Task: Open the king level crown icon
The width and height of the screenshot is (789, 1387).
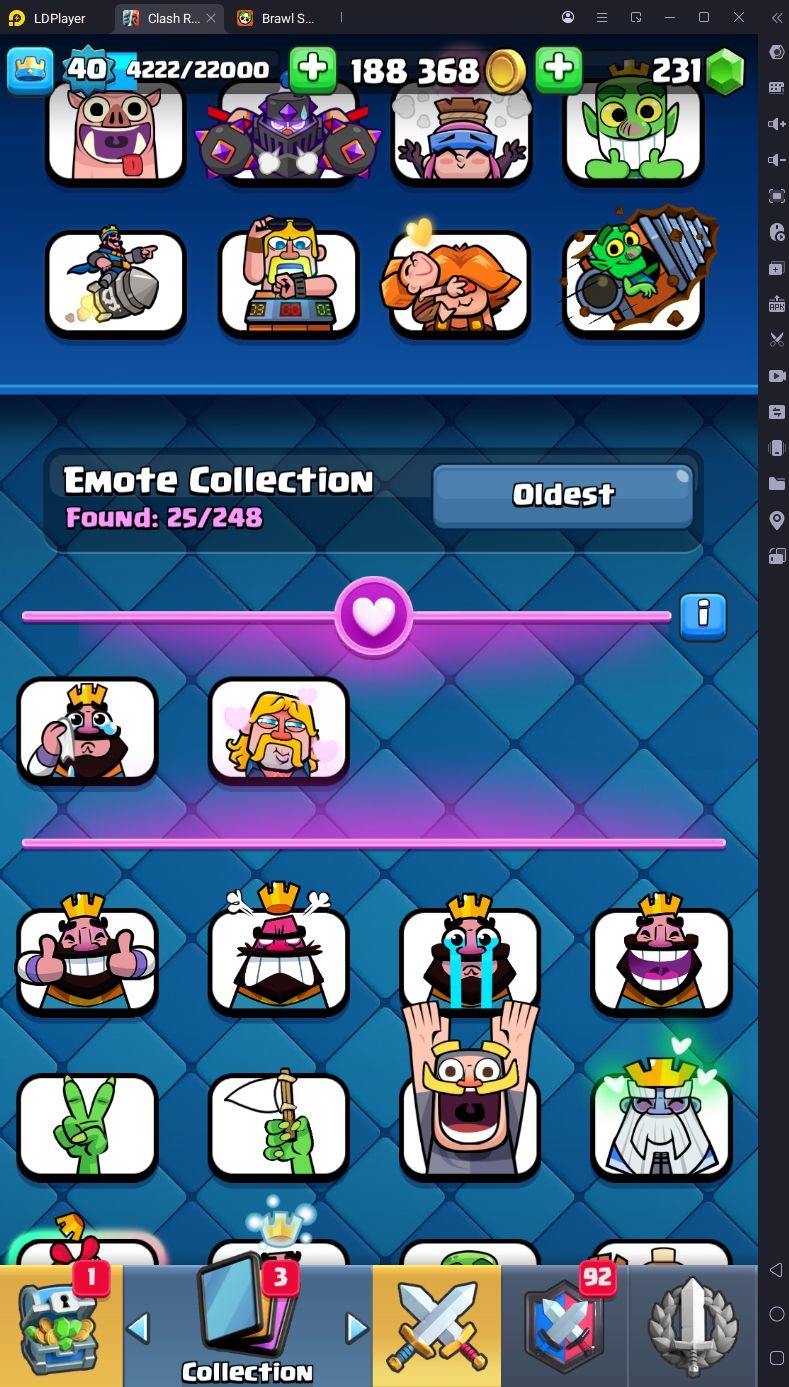Action: point(29,70)
